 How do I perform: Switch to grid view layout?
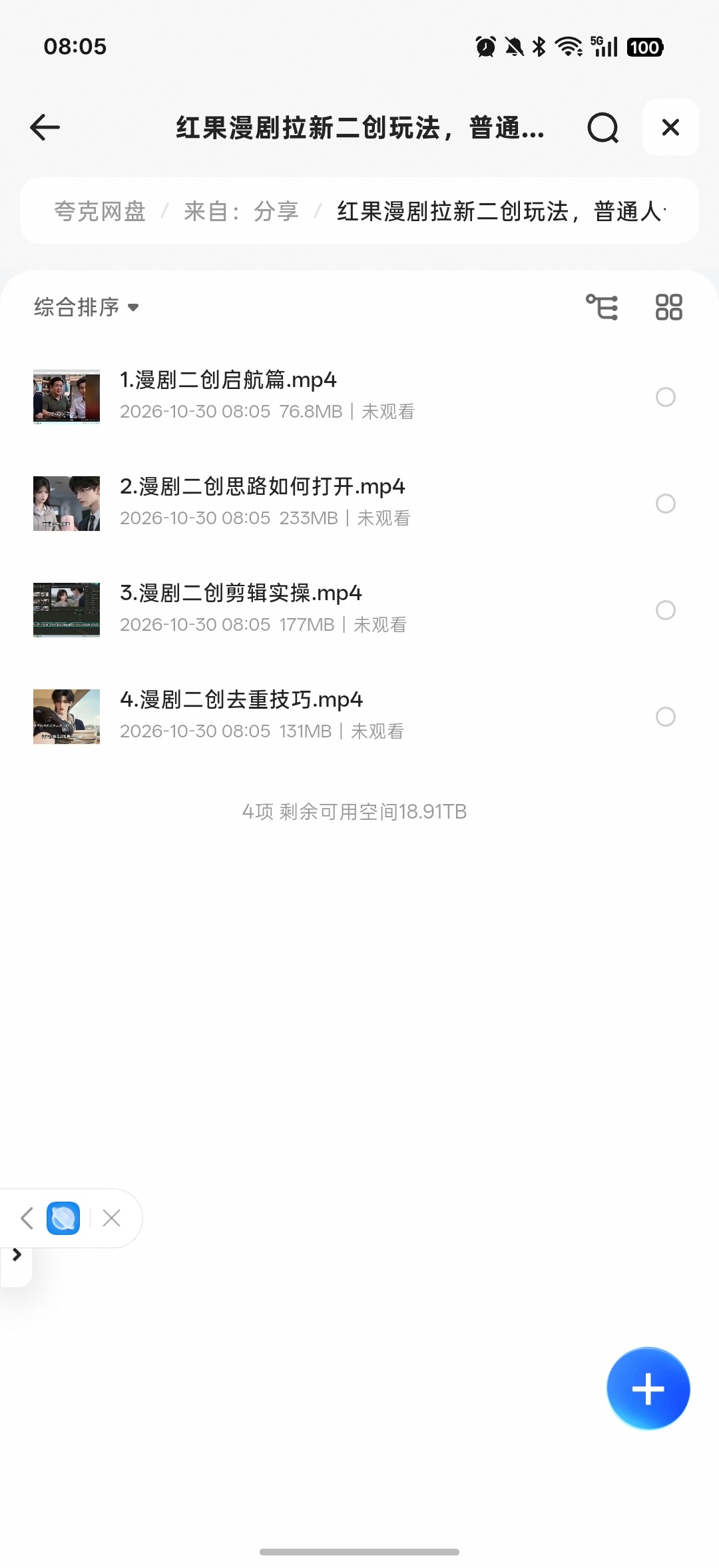click(x=668, y=307)
